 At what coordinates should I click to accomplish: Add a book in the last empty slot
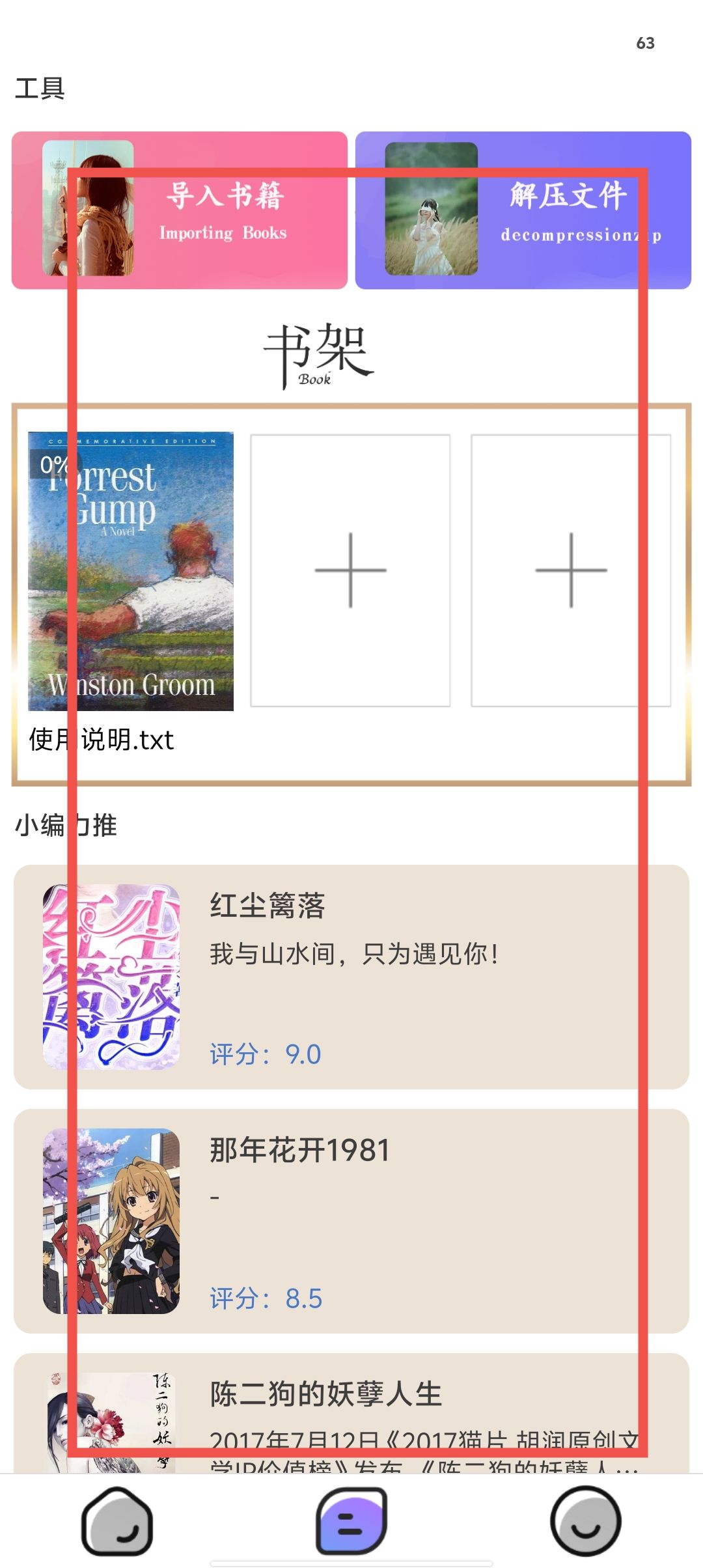[571, 570]
